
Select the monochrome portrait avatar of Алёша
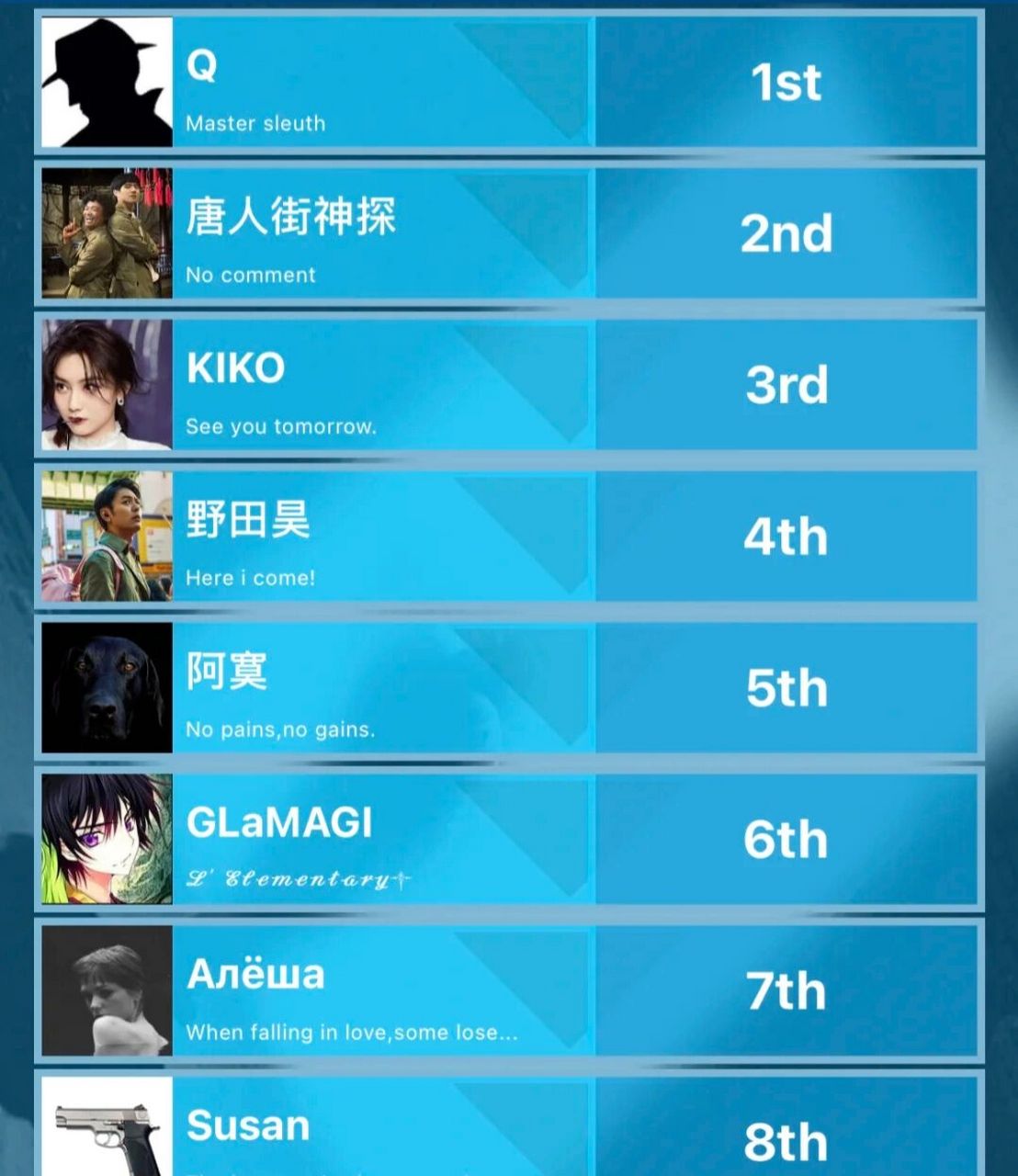[104, 989]
